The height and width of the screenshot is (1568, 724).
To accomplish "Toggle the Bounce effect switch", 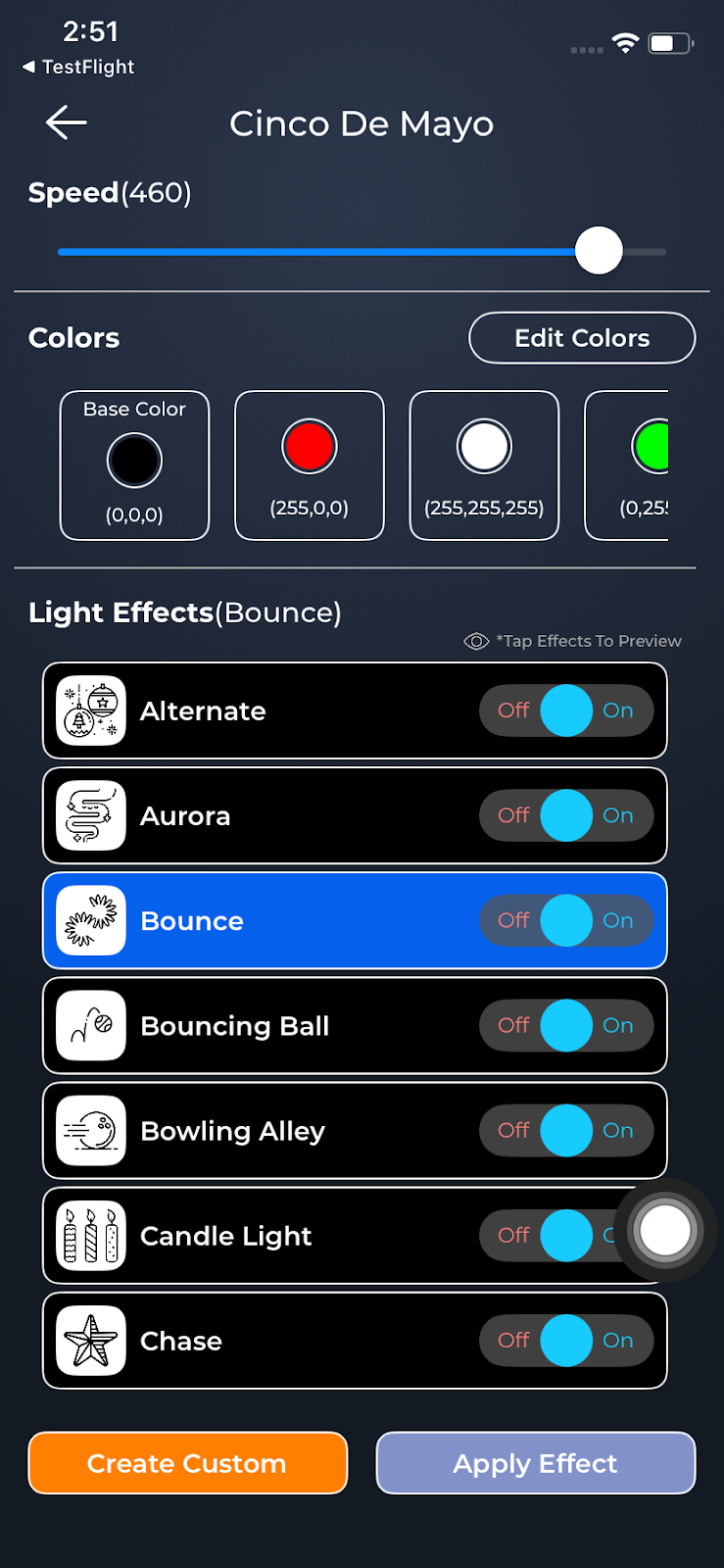I will (566, 920).
